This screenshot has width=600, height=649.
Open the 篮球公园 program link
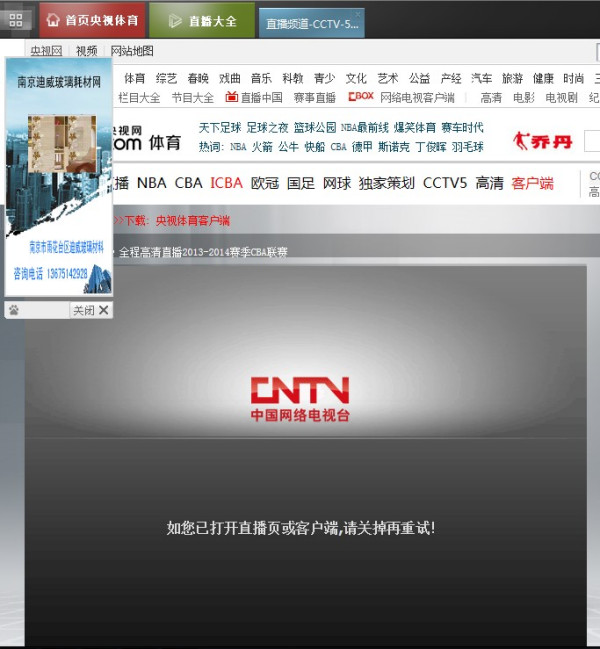[314, 128]
